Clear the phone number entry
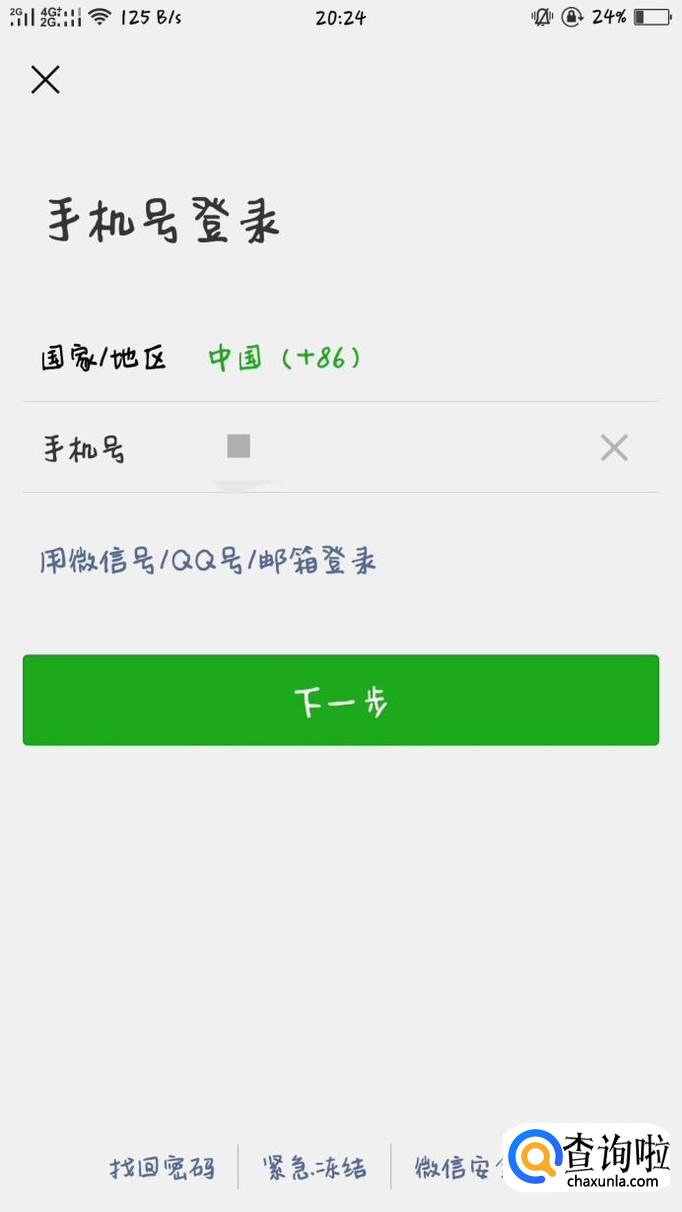The height and width of the screenshot is (1212, 682). tap(614, 448)
